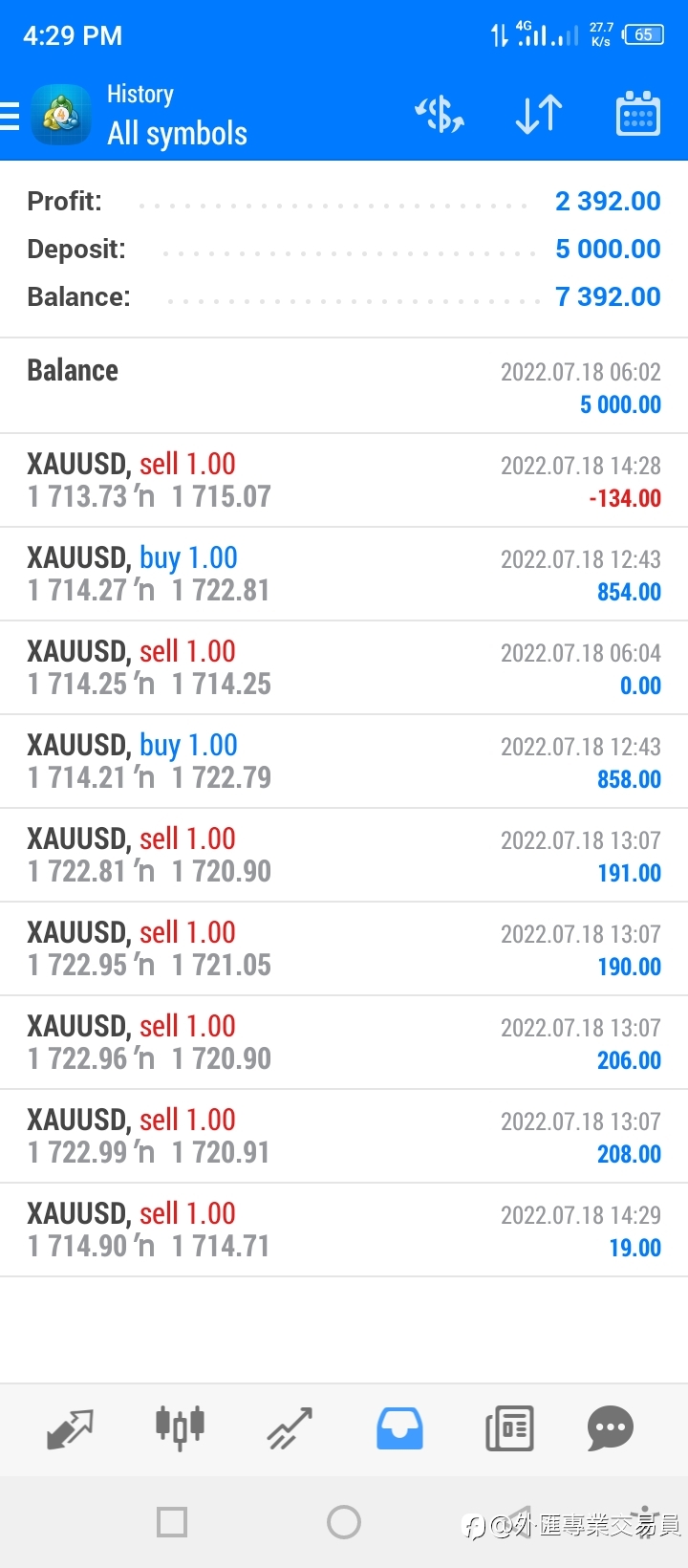Viewport: 688px width, 1568px height.
Task: Open the symbol filter dollar icon
Action: pyautogui.click(x=440, y=115)
